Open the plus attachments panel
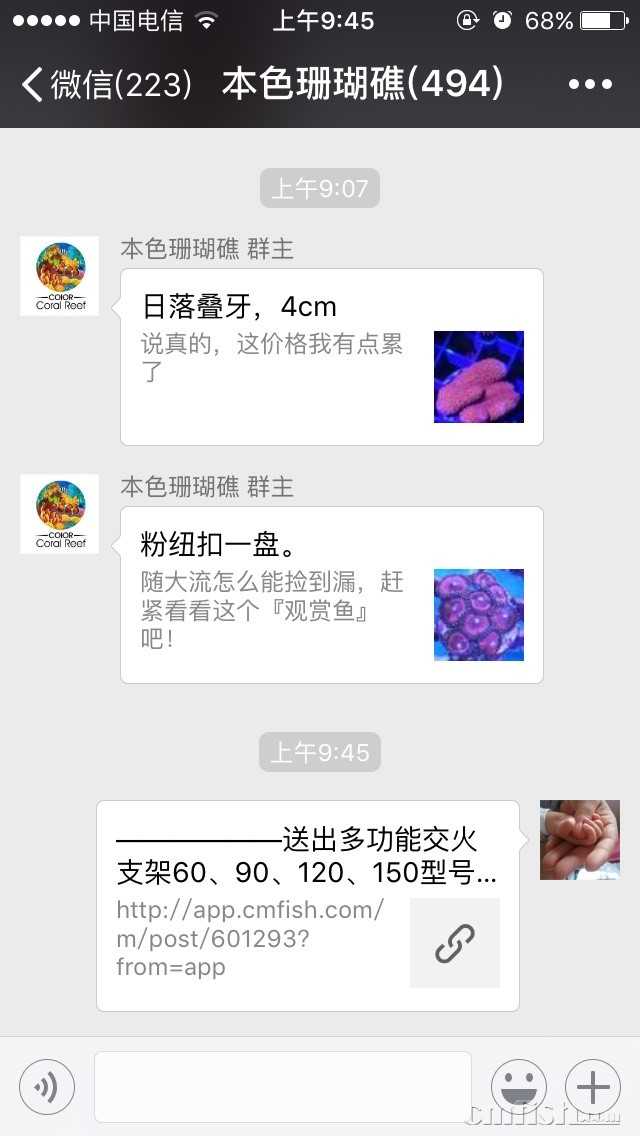640x1136 pixels. tap(593, 1087)
